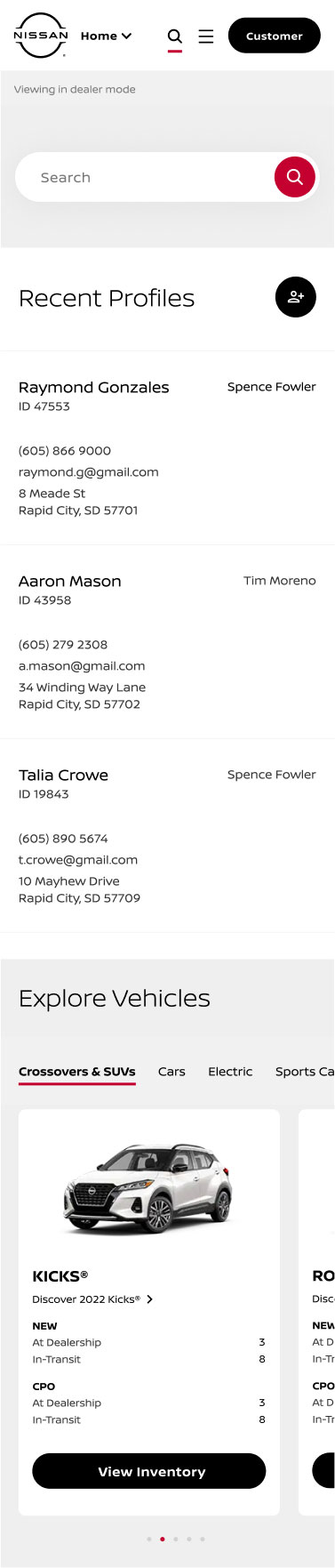The width and height of the screenshot is (335, 1568).
Task: Open the hamburger menu
Action: tap(205, 36)
